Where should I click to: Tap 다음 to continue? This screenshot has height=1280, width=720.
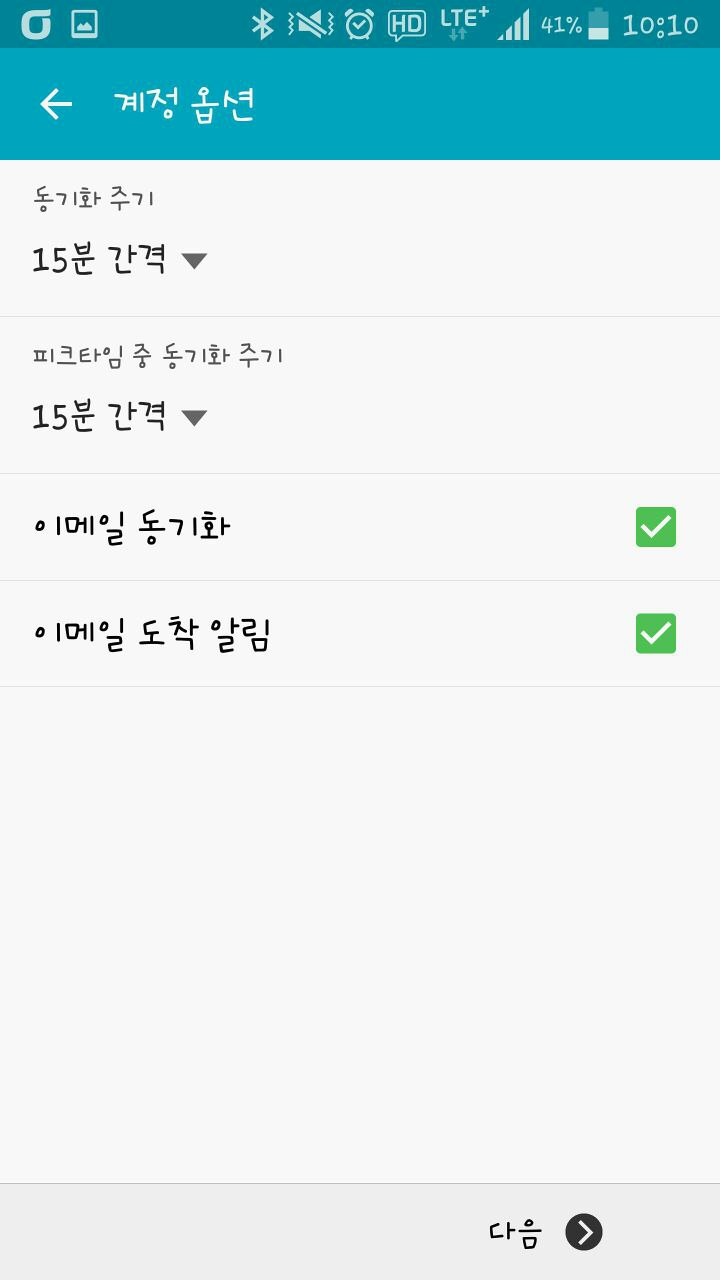546,1232
